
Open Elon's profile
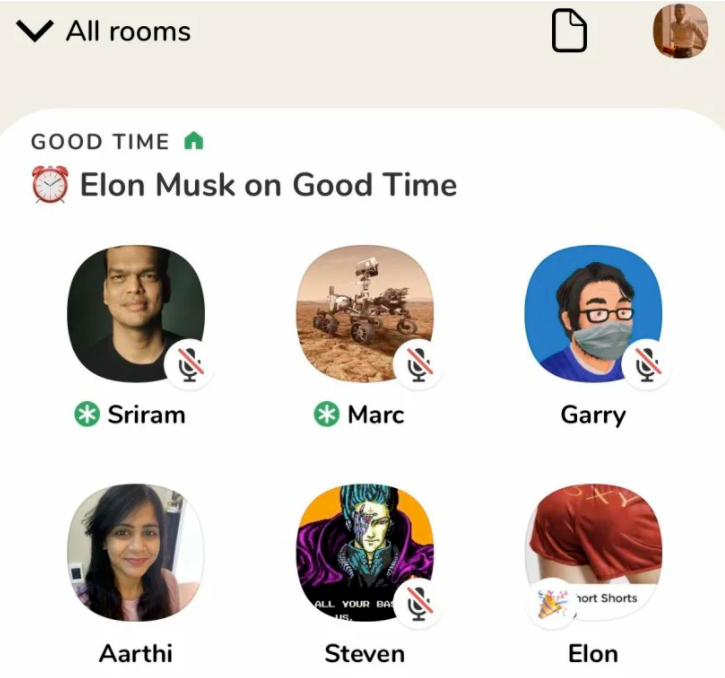(593, 552)
